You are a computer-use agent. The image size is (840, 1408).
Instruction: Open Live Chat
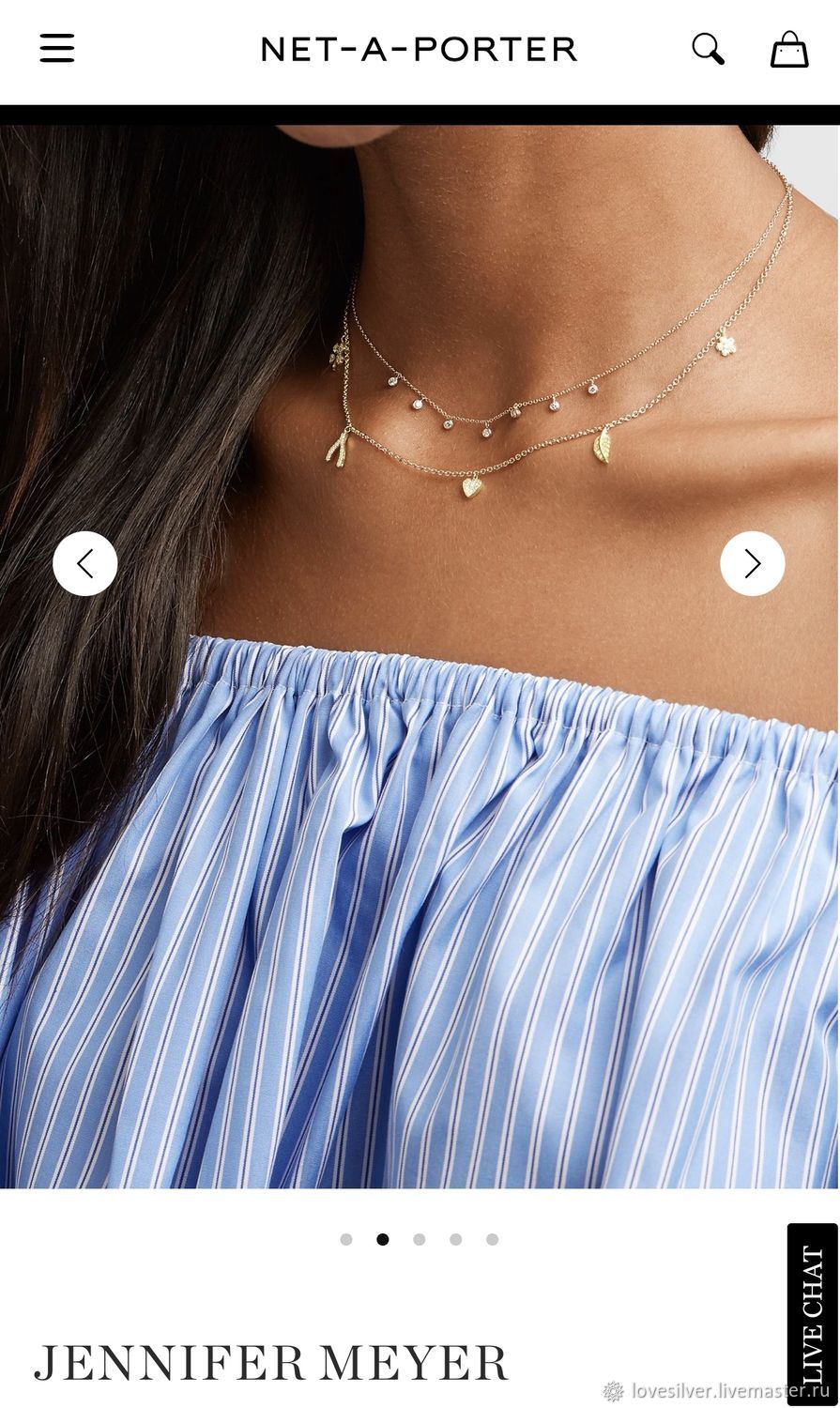(812, 1313)
